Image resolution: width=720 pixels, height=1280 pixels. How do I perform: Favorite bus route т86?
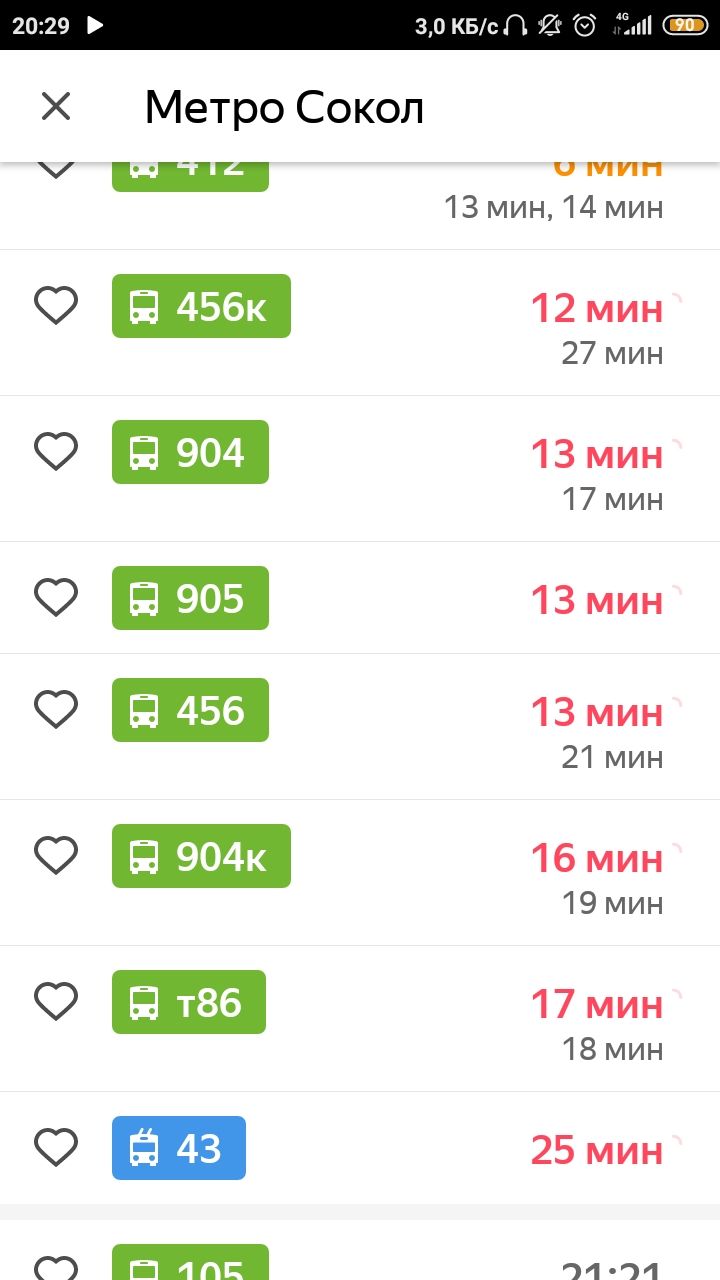coord(56,1001)
